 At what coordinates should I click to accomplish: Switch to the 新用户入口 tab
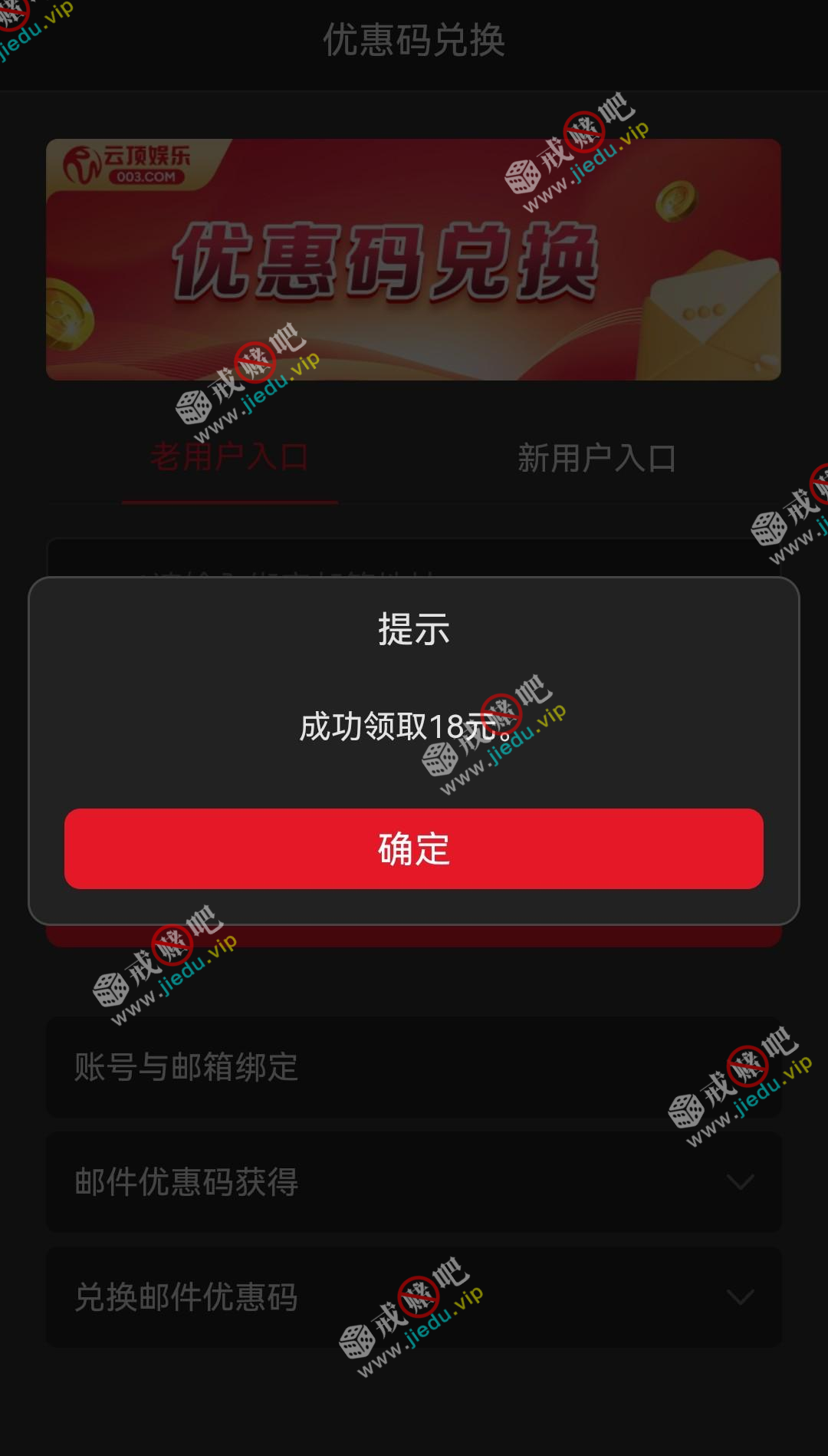pos(596,459)
